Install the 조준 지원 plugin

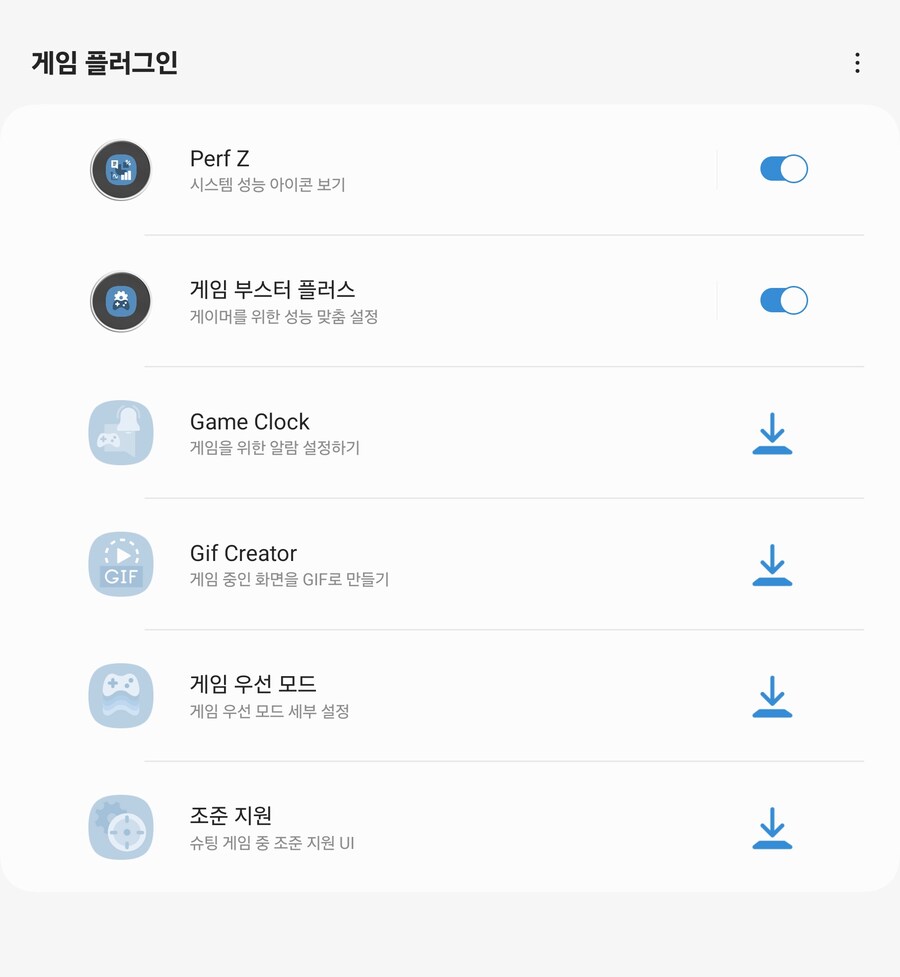(772, 827)
